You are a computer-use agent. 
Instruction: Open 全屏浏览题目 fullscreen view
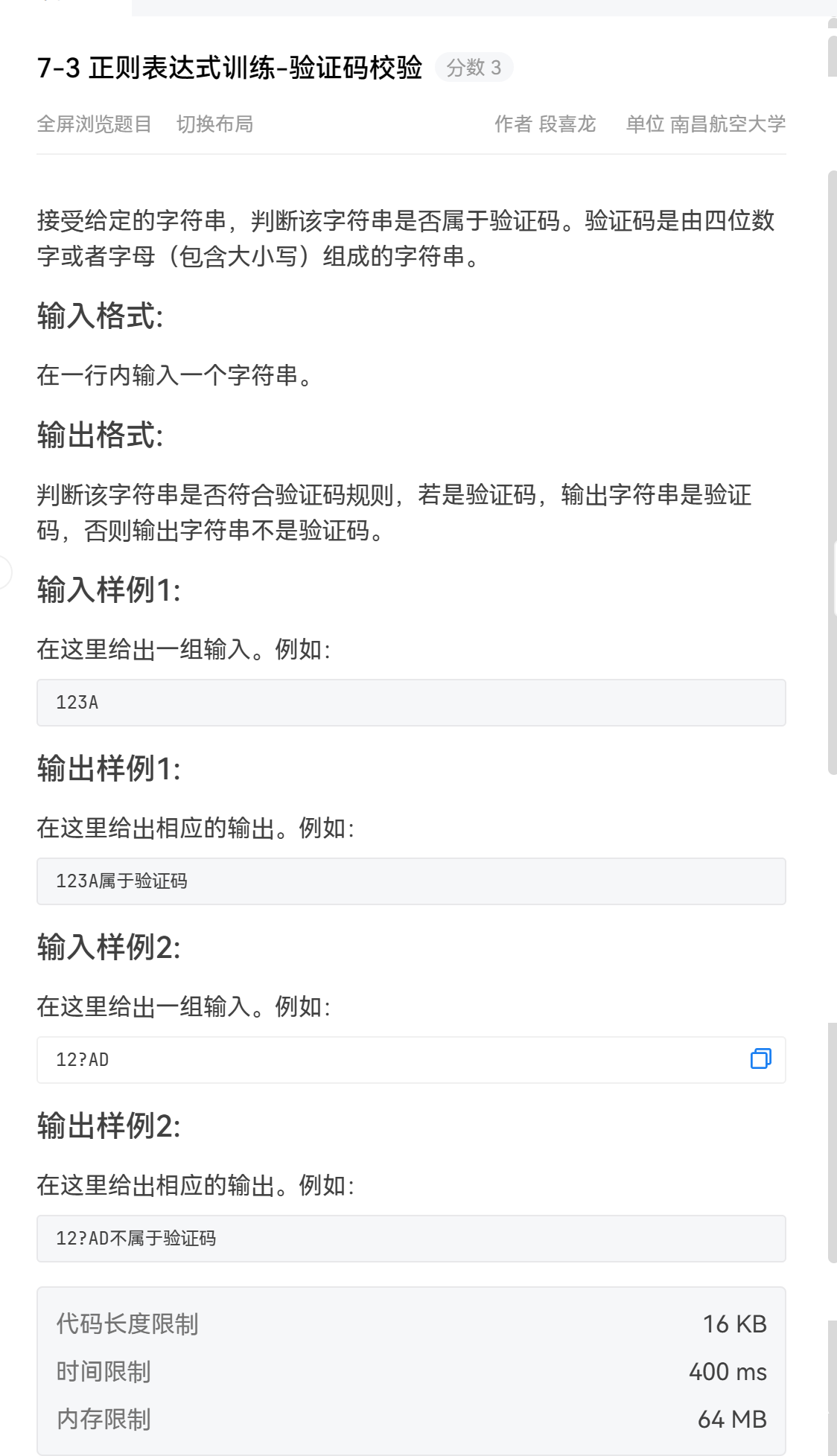[95, 124]
